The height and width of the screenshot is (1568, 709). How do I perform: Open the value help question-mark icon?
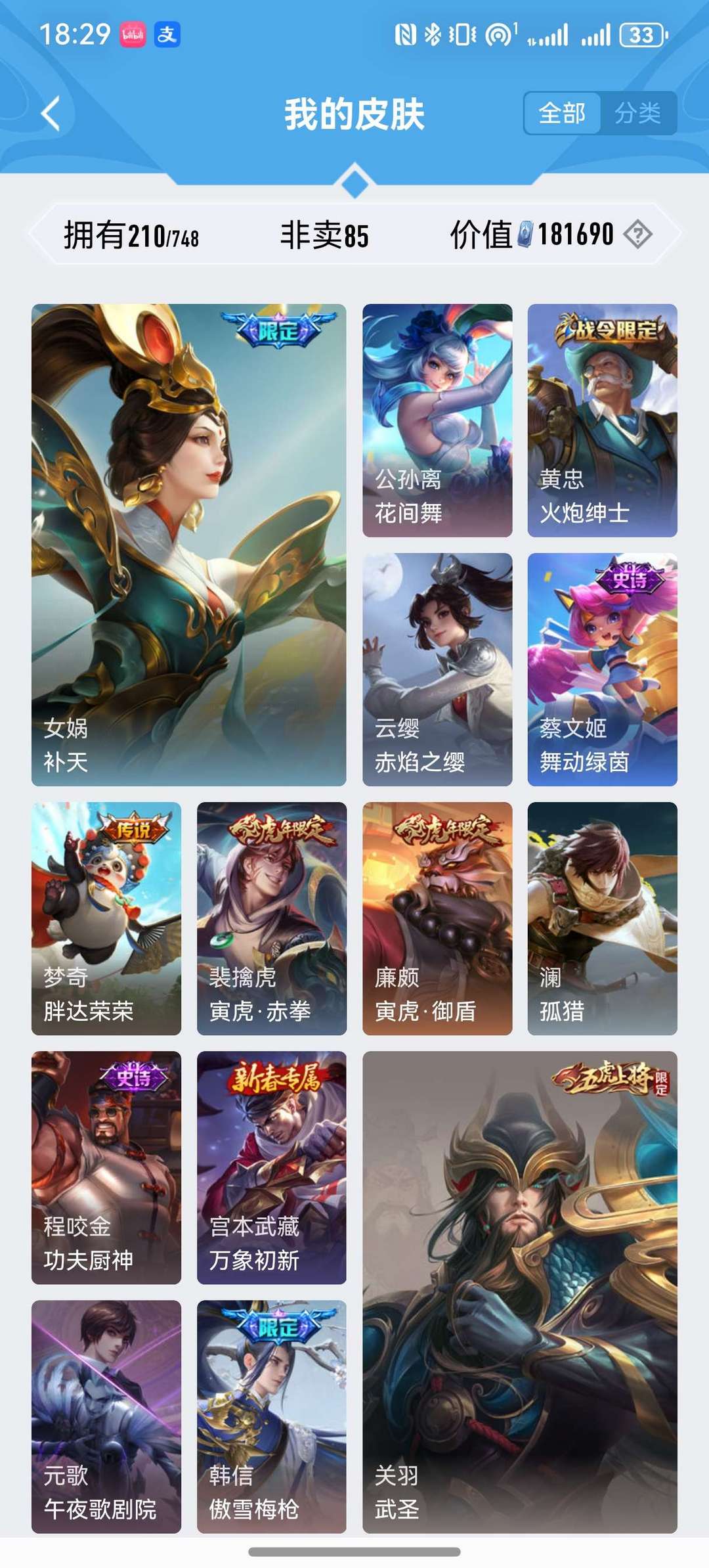click(x=637, y=234)
